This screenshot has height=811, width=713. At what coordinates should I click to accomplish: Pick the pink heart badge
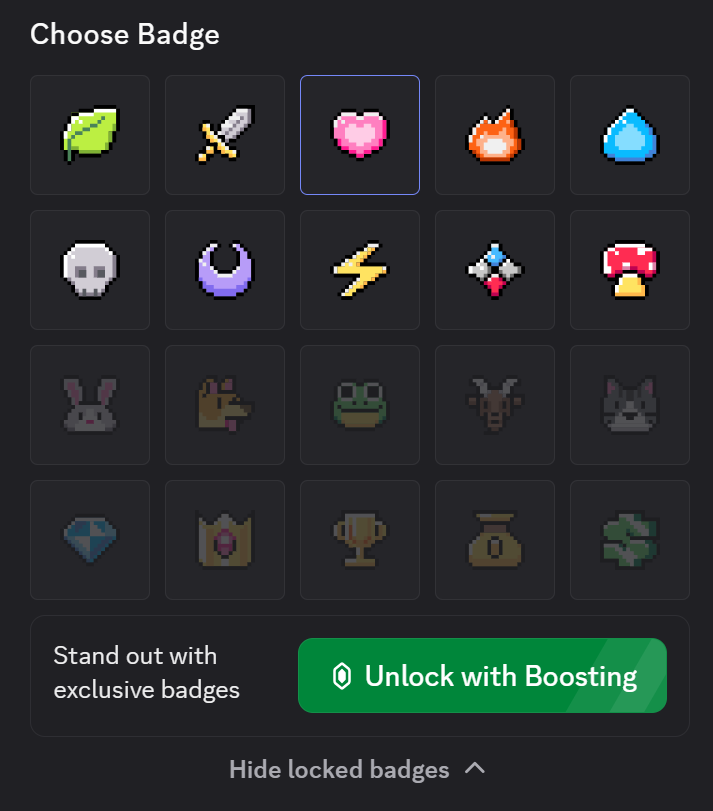coord(360,135)
